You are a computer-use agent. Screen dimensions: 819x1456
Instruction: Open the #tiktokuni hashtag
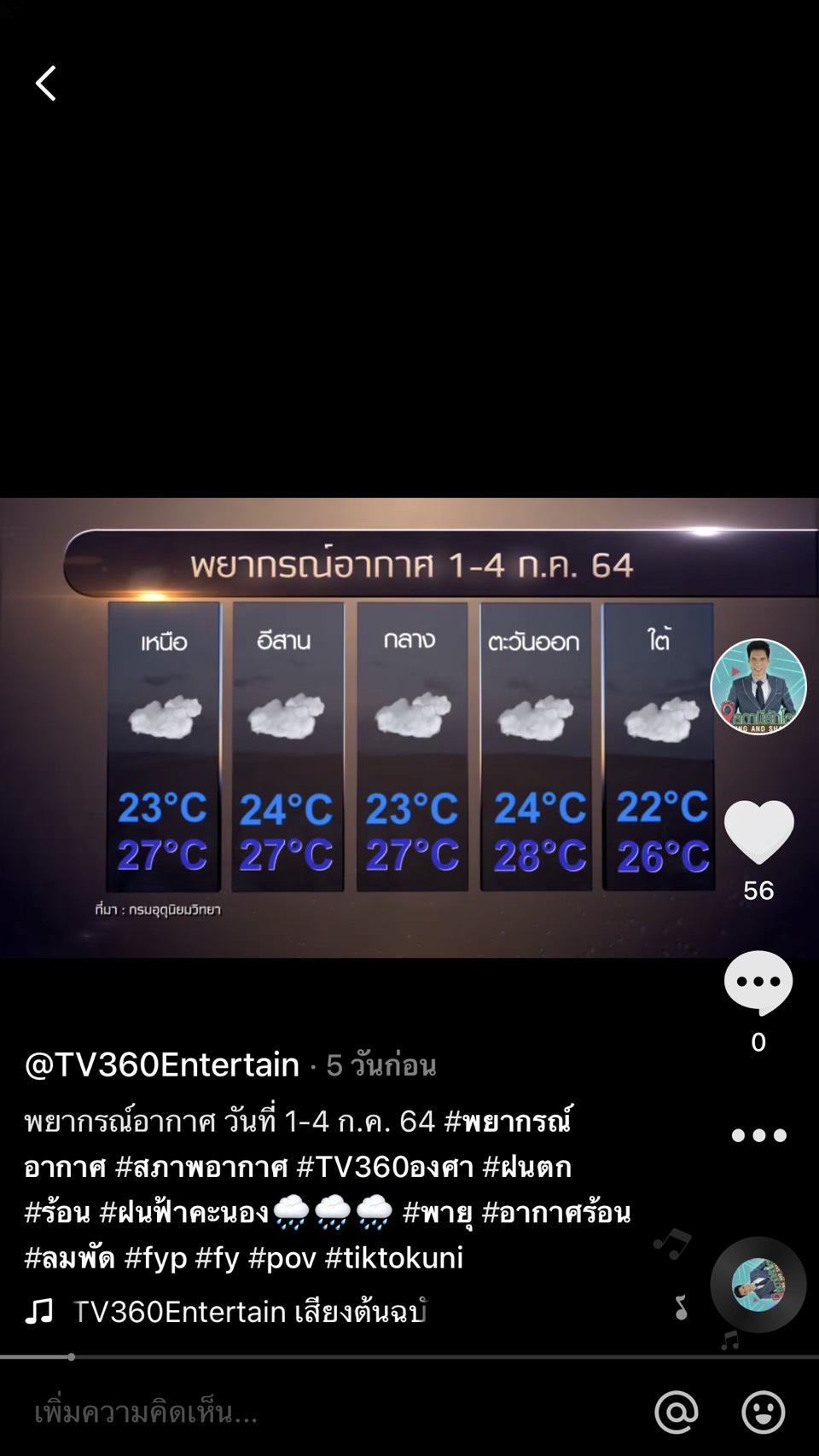(x=394, y=1257)
